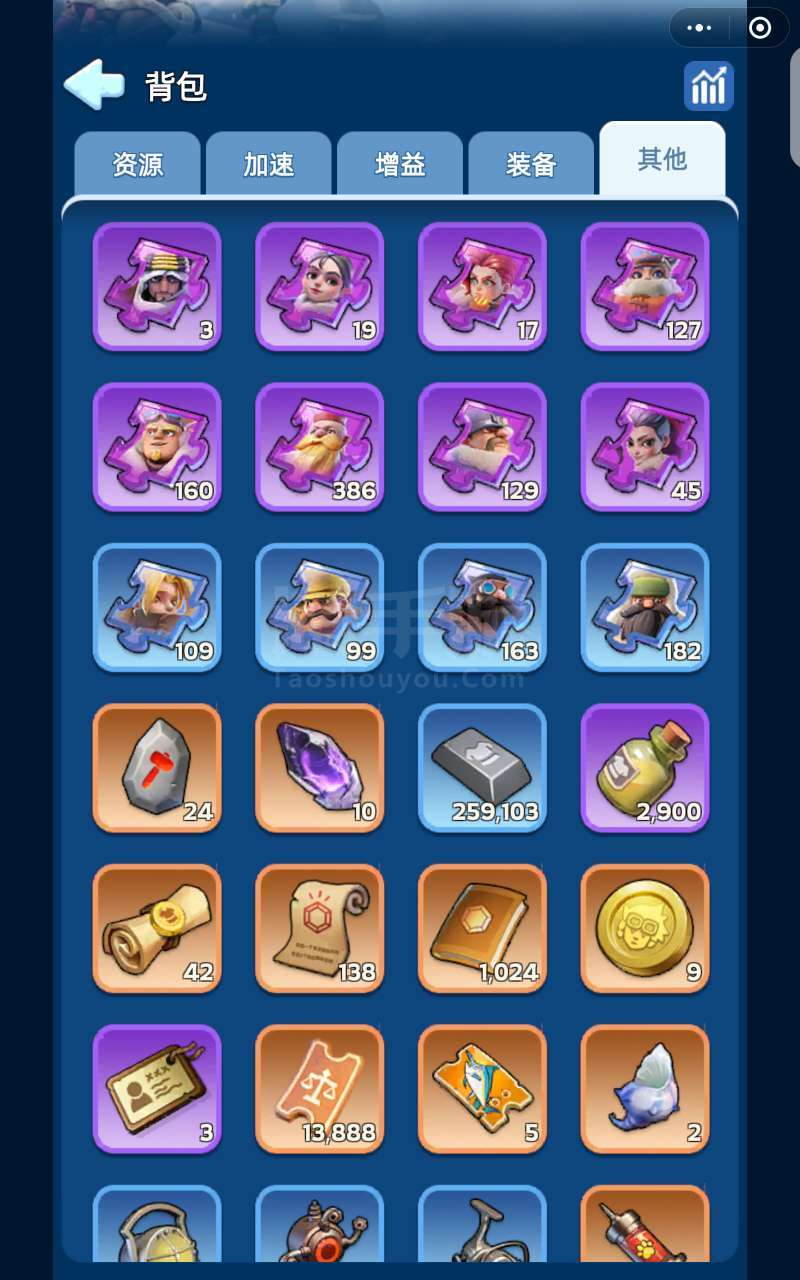800x1280 pixels.
Task: Close the mini program with circle button
Action: (760, 28)
